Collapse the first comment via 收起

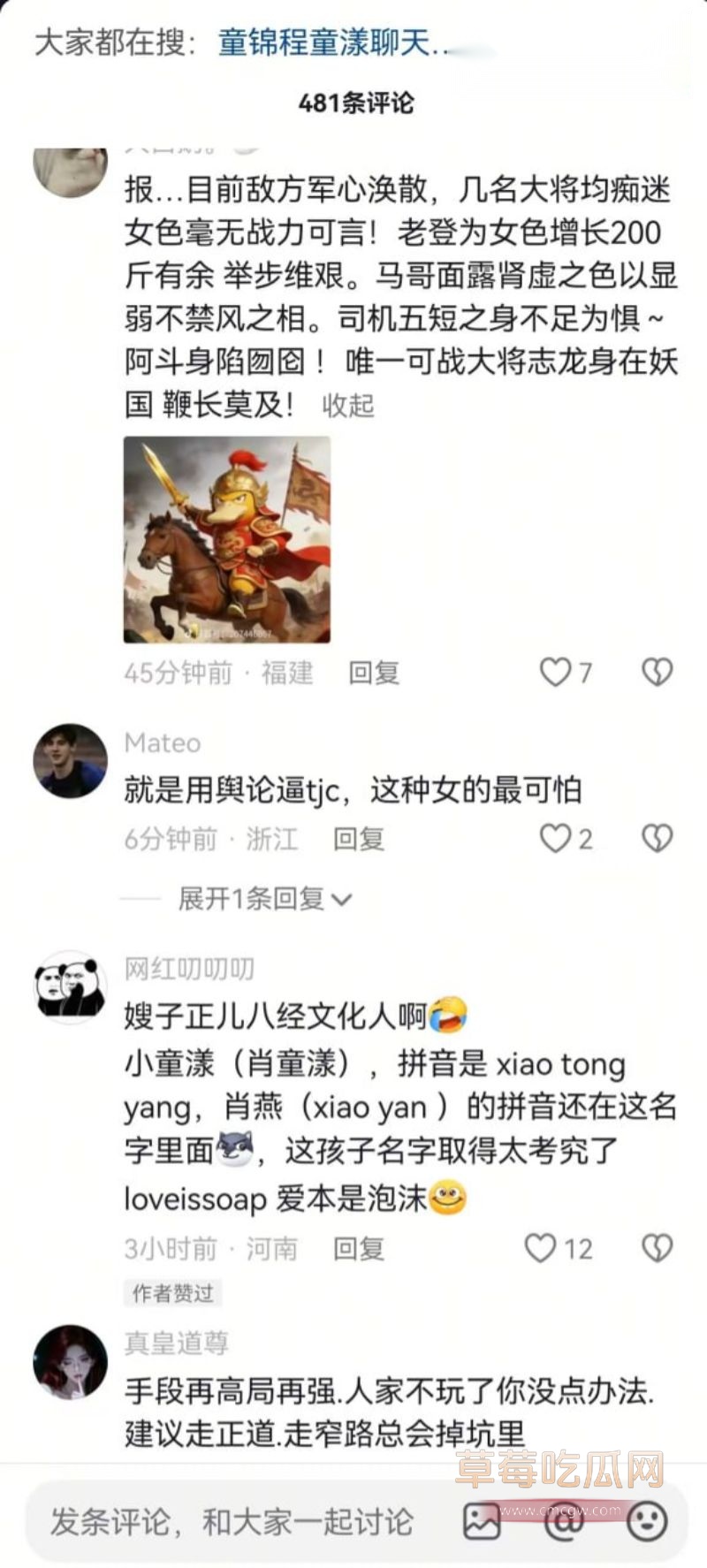(347, 406)
